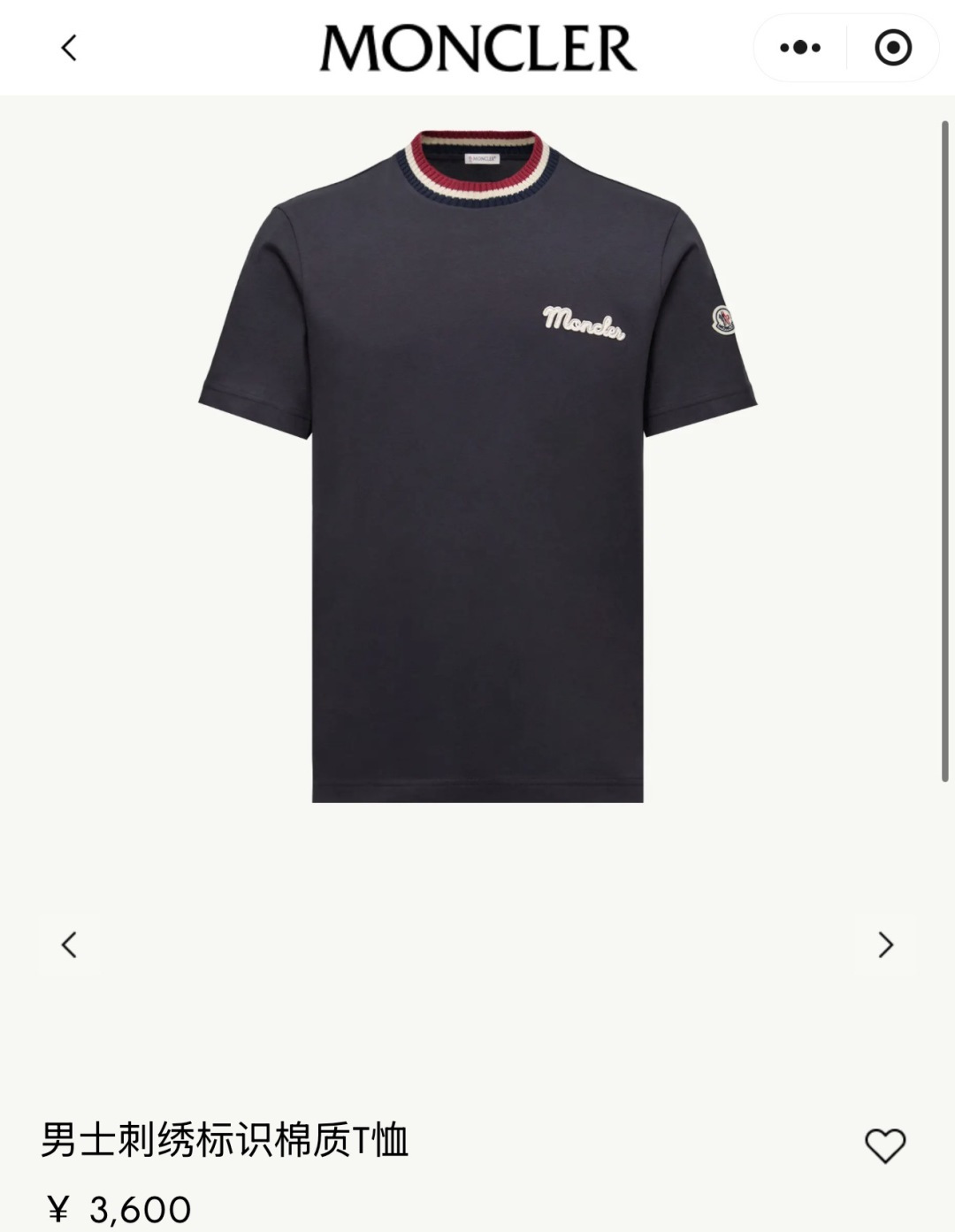Go back to the previous page
955x1232 pixels.
point(69,48)
